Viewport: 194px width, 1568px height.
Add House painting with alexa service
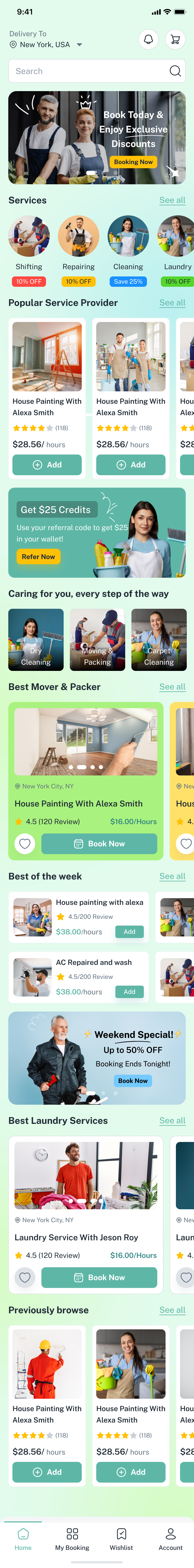pyautogui.click(x=130, y=931)
